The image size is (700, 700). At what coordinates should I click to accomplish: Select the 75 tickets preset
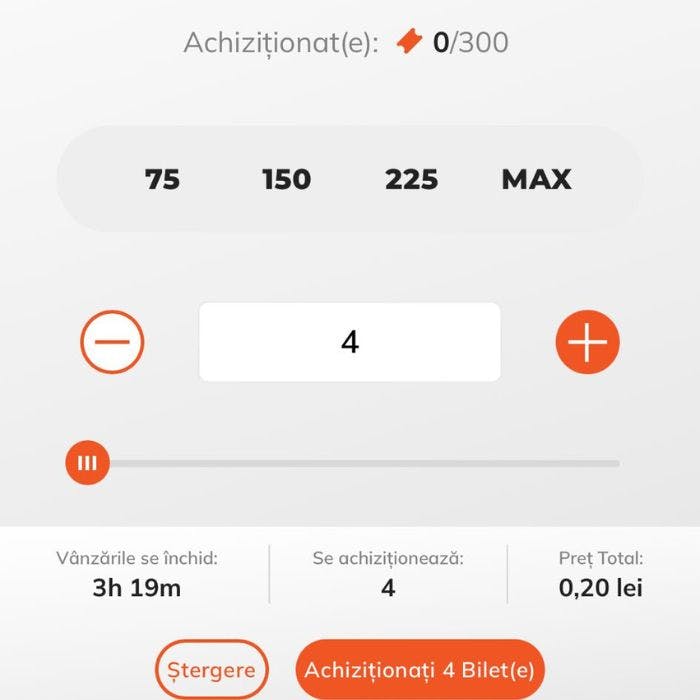click(x=162, y=180)
